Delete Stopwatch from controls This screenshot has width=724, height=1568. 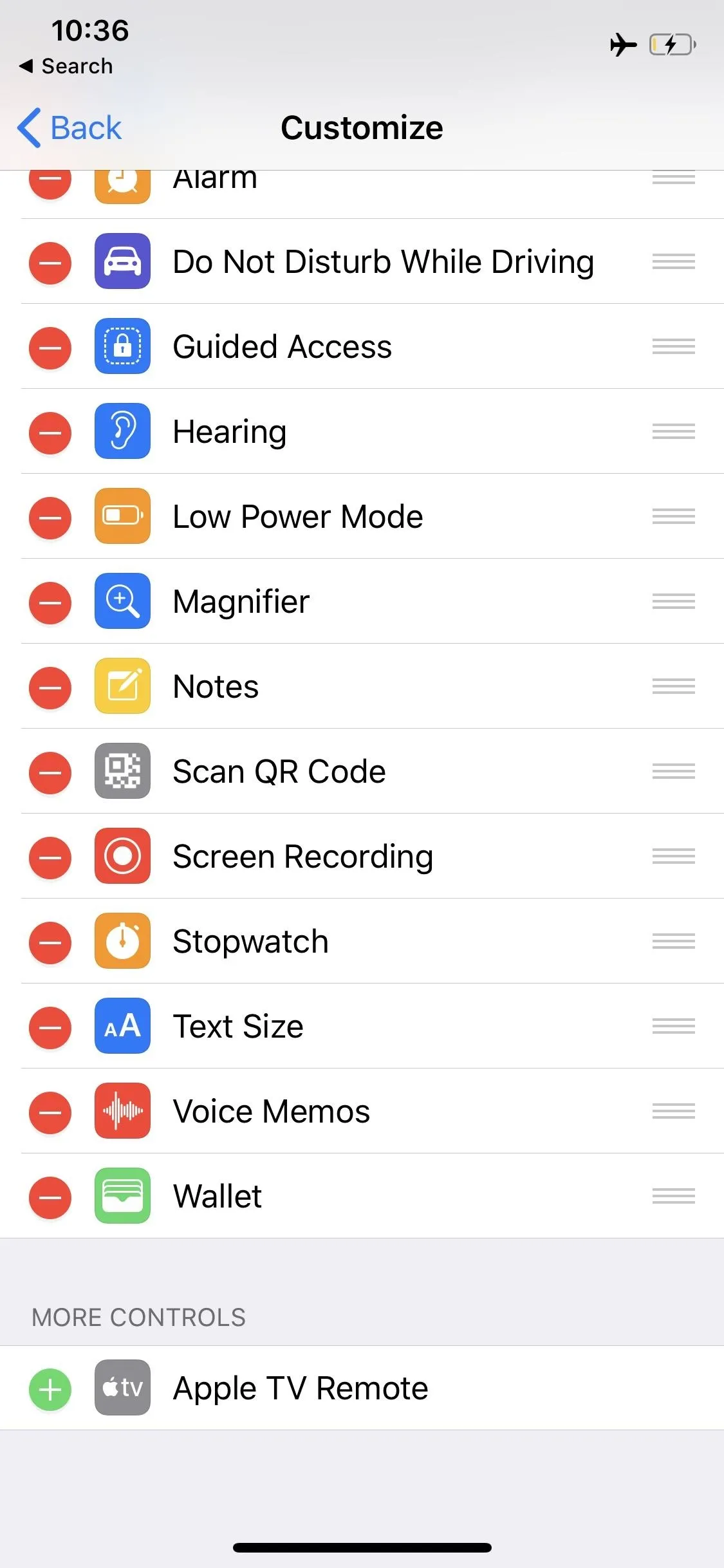pos(50,942)
